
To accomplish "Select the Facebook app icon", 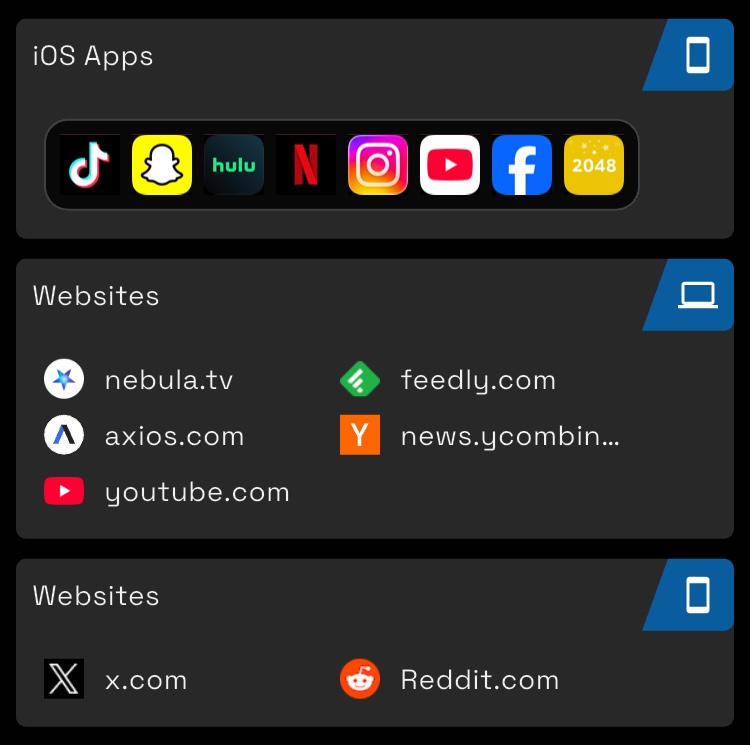I will pos(522,165).
